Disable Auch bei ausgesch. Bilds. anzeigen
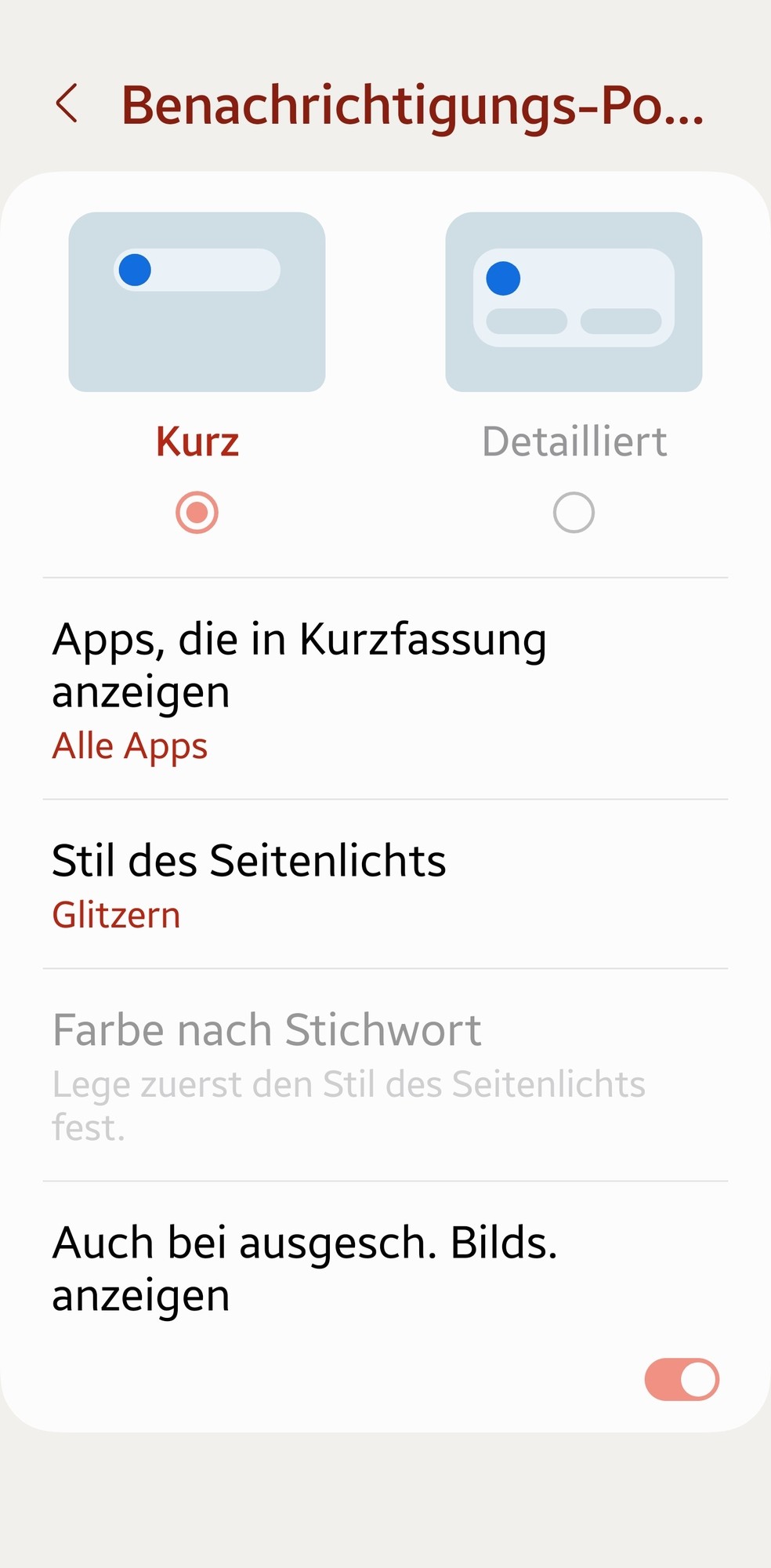 tap(681, 1379)
